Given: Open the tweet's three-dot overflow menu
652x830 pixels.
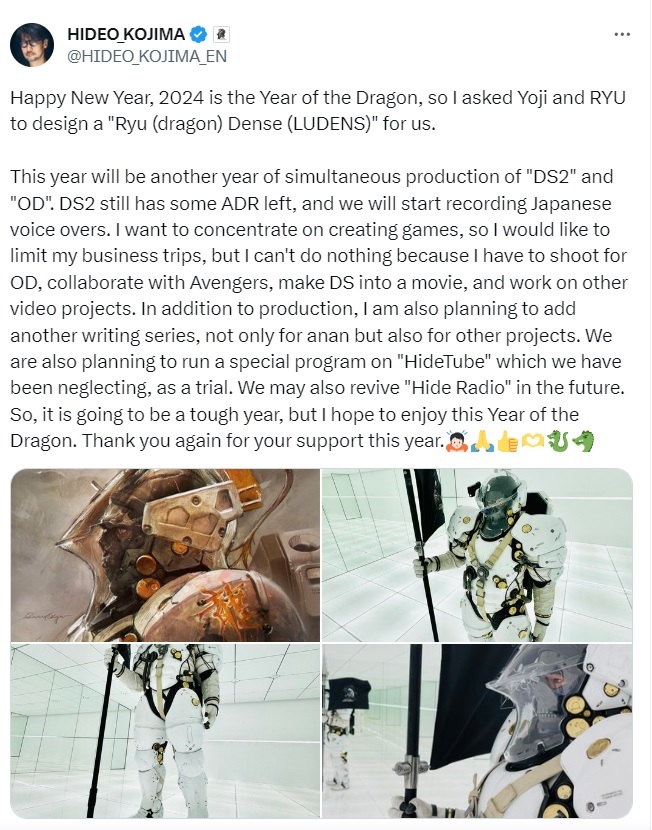Looking at the screenshot, I should (x=622, y=34).
